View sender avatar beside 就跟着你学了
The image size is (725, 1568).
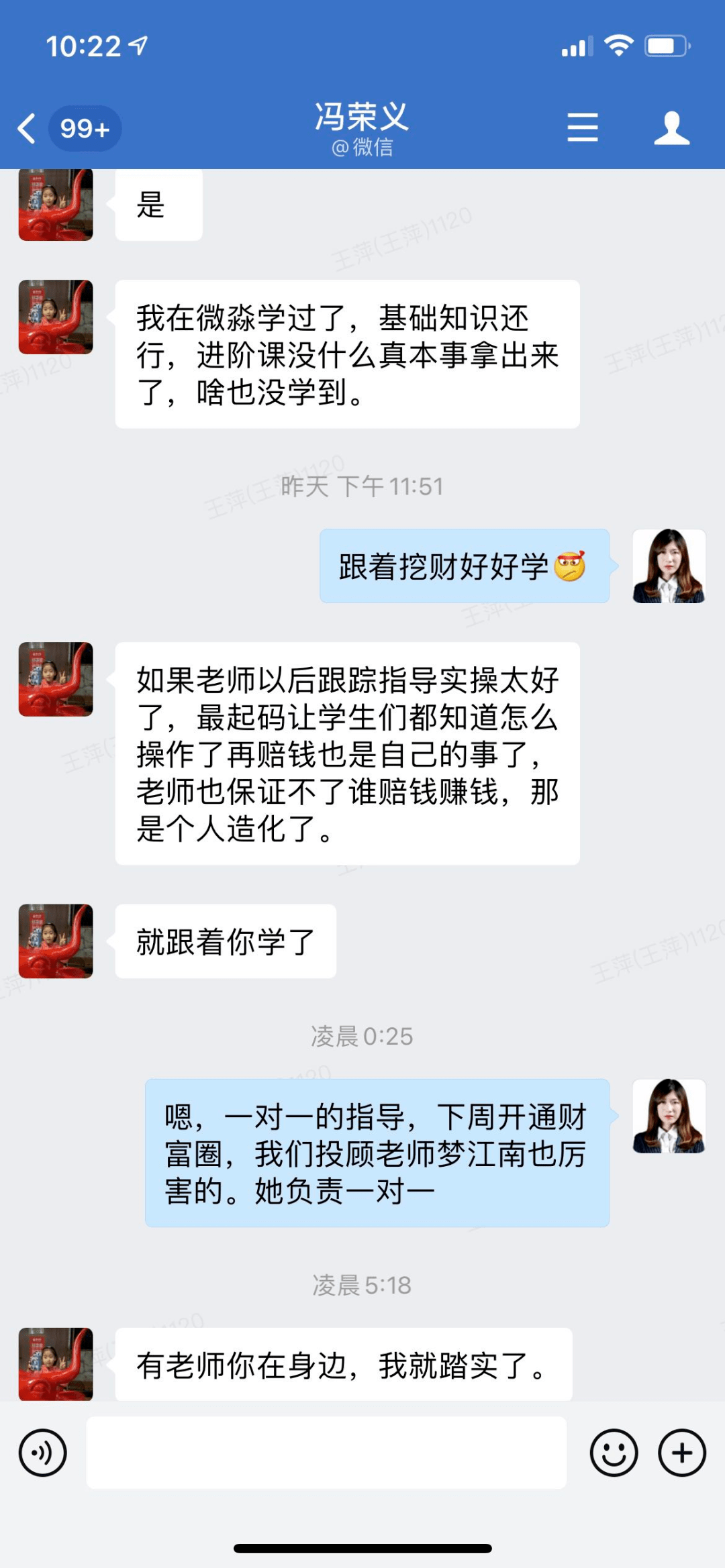(x=56, y=941)
